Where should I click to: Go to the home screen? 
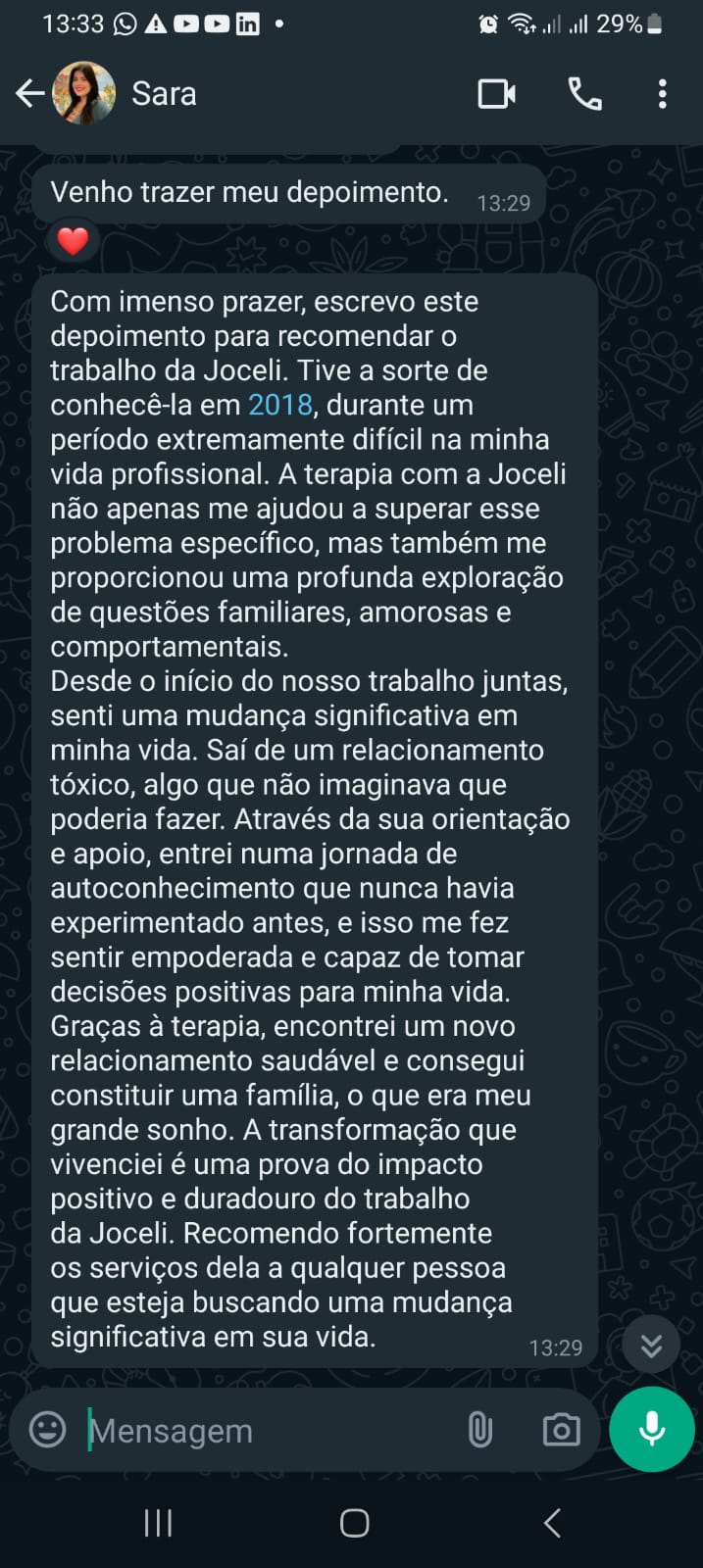coord(354,1522)
